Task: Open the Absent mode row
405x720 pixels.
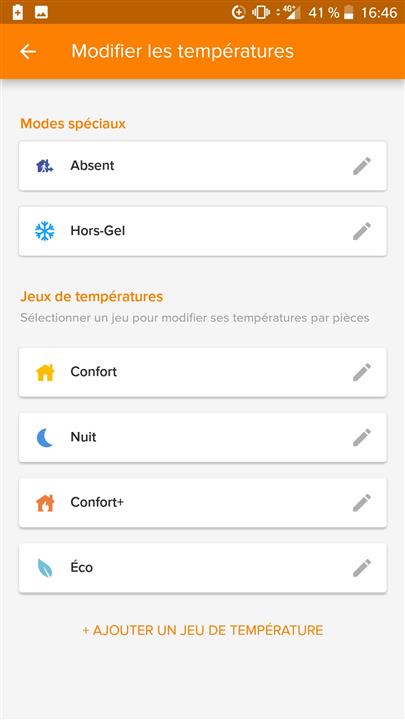Action: coord(202,166)
